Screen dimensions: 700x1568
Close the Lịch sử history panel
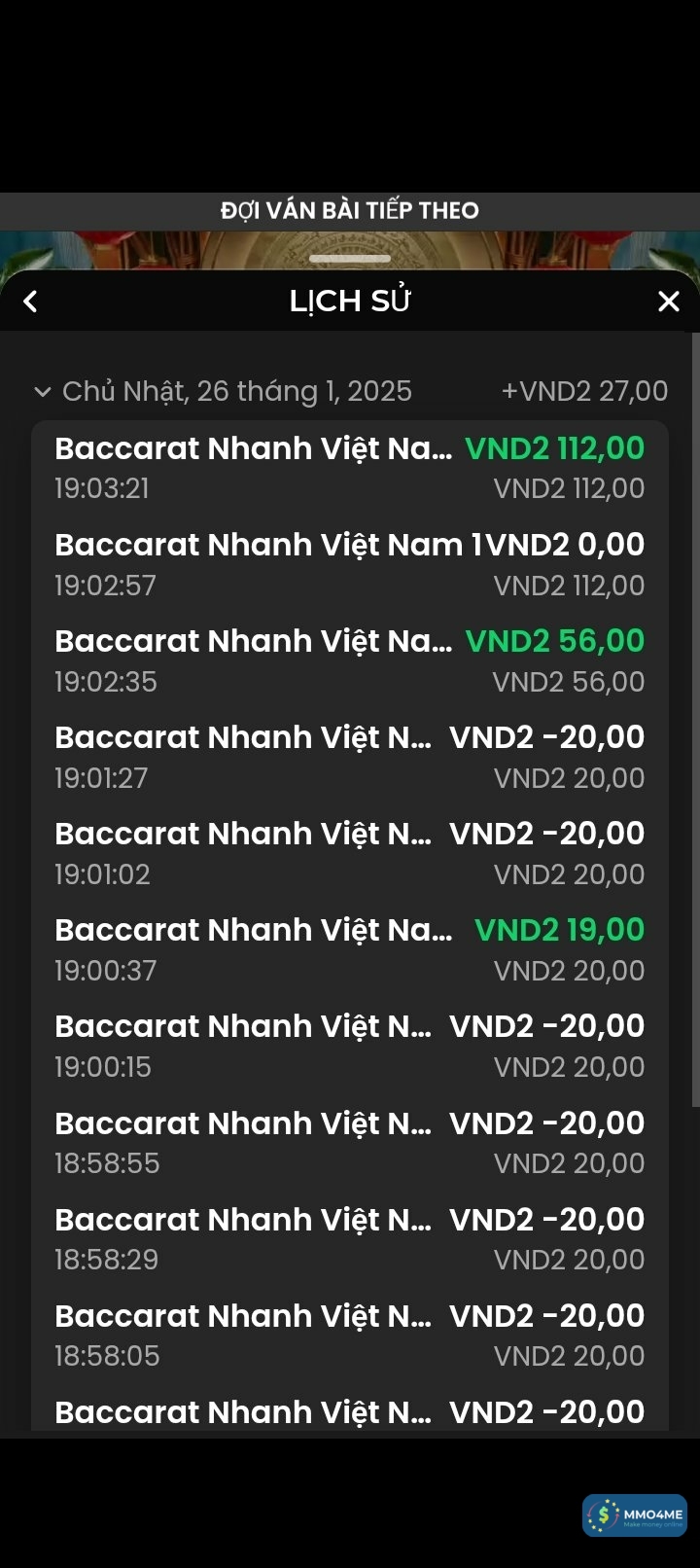[x=668, y=302]
